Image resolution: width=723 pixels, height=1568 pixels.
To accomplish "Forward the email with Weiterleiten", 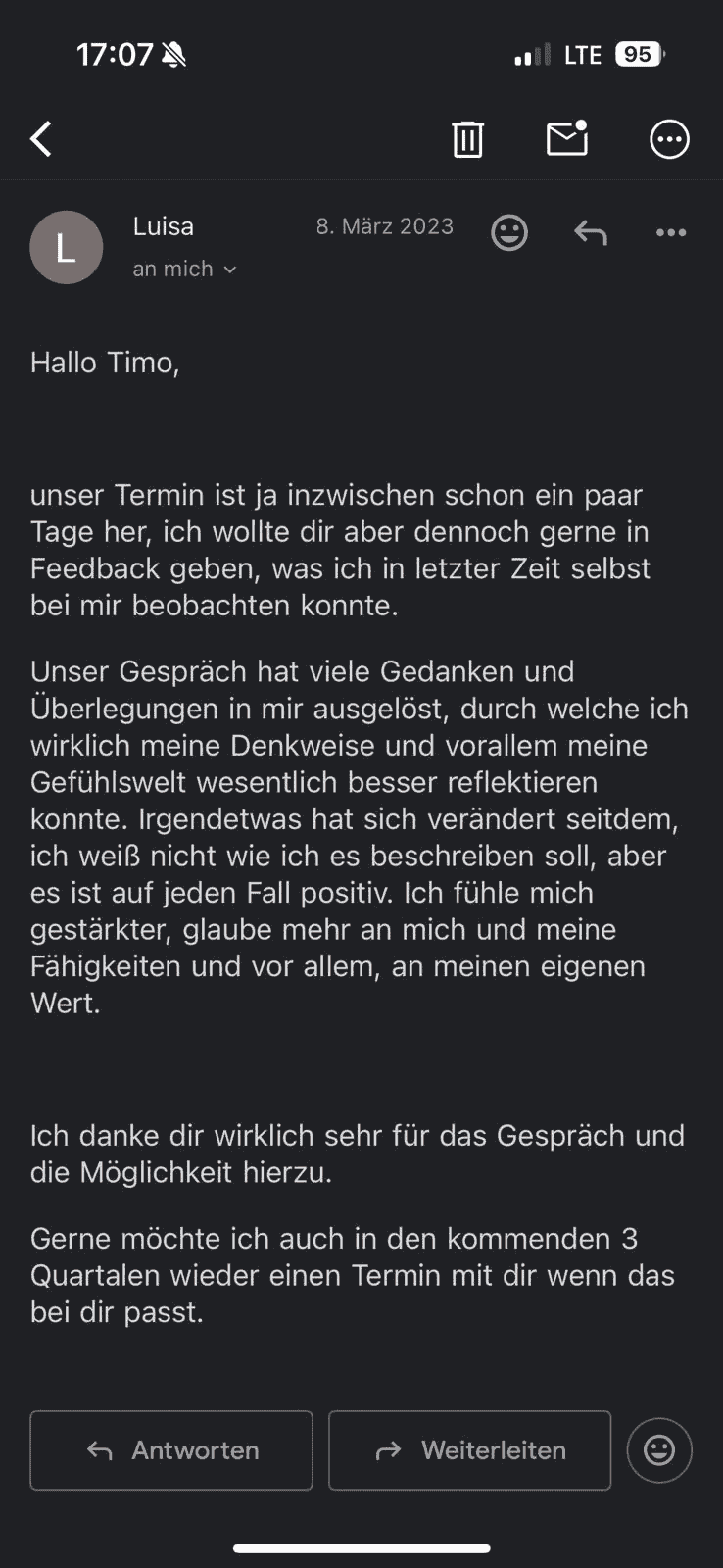I will 470,1450.
